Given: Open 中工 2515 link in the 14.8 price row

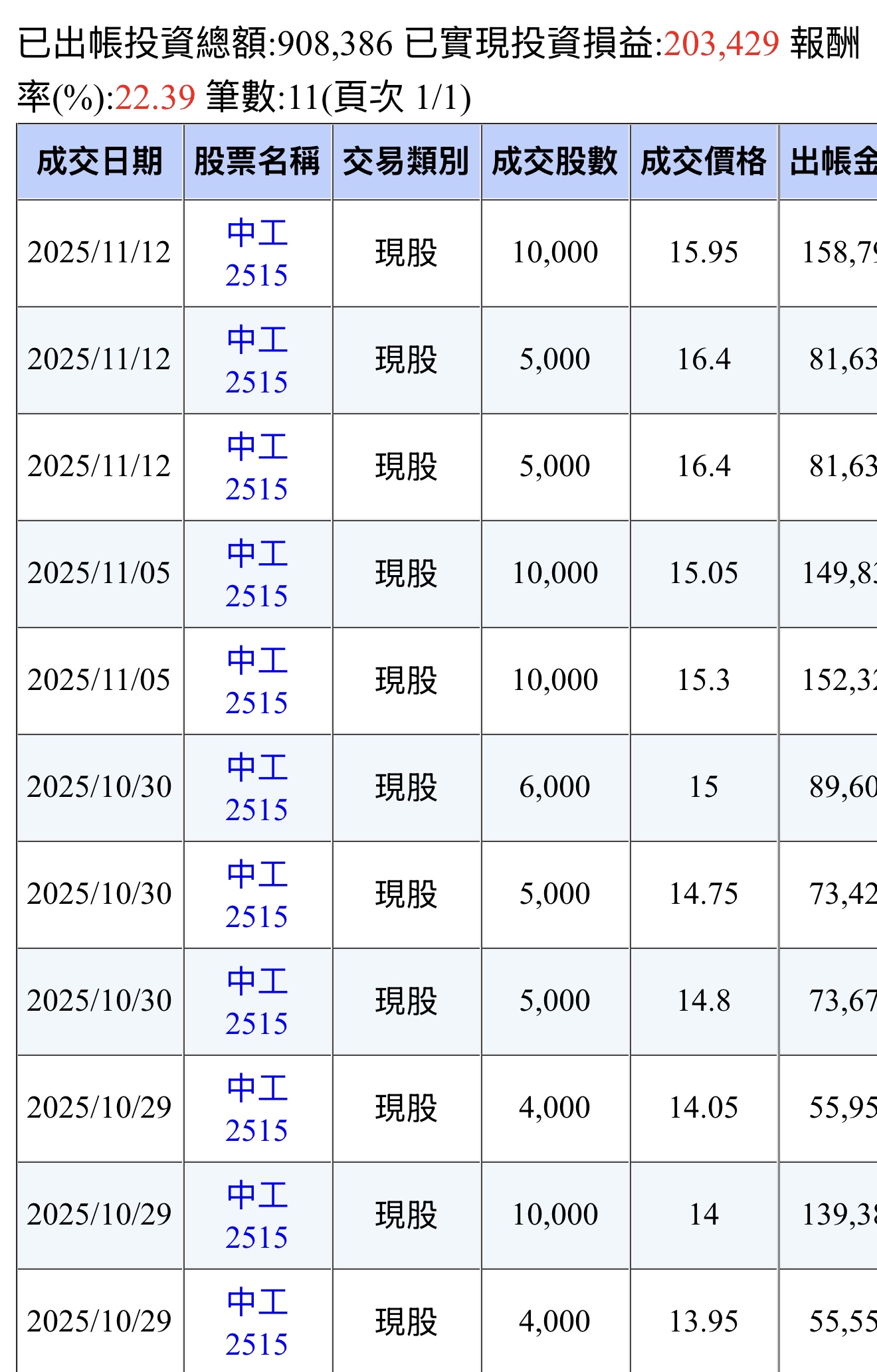Looking at the screenshot, I should pos(256,1001).
